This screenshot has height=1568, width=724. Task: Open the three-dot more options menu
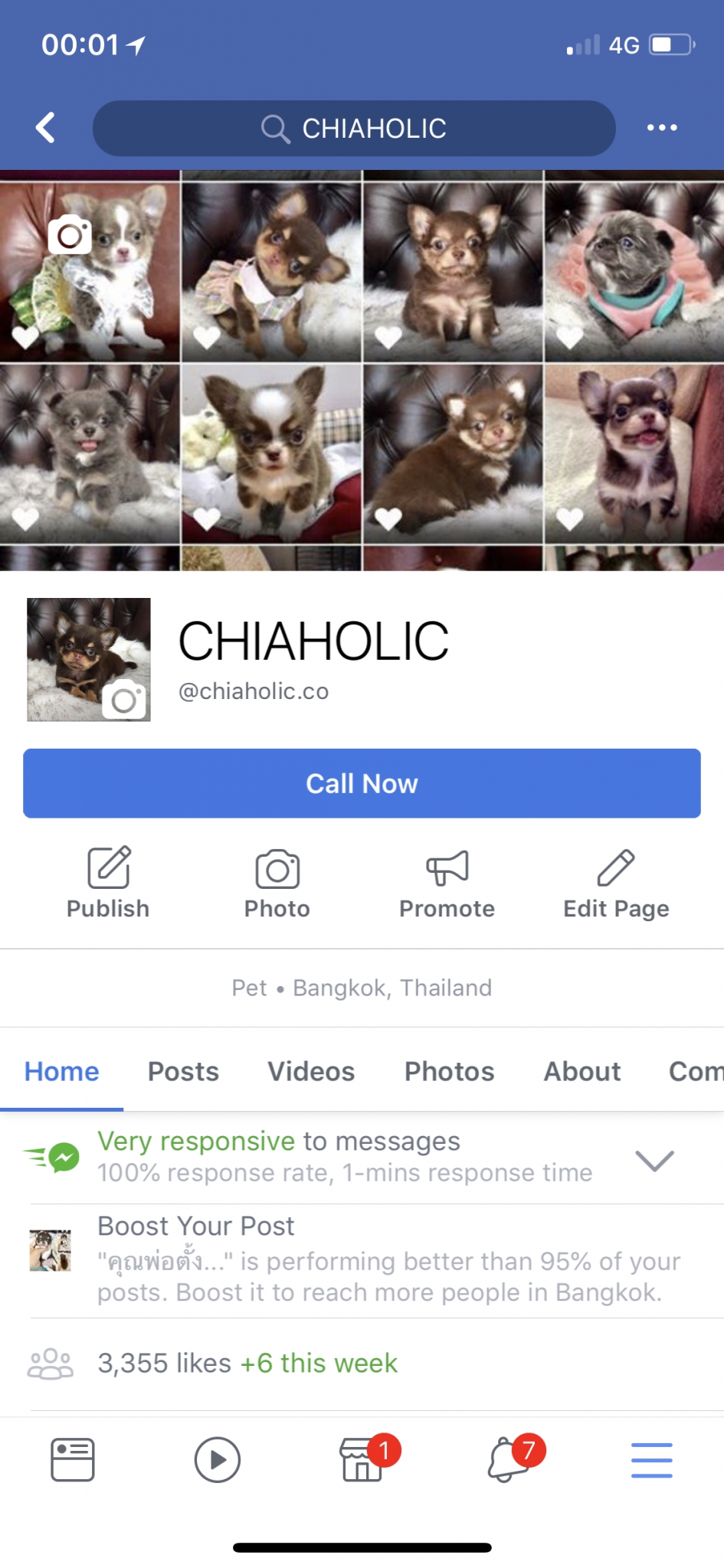tap(662, 128)
